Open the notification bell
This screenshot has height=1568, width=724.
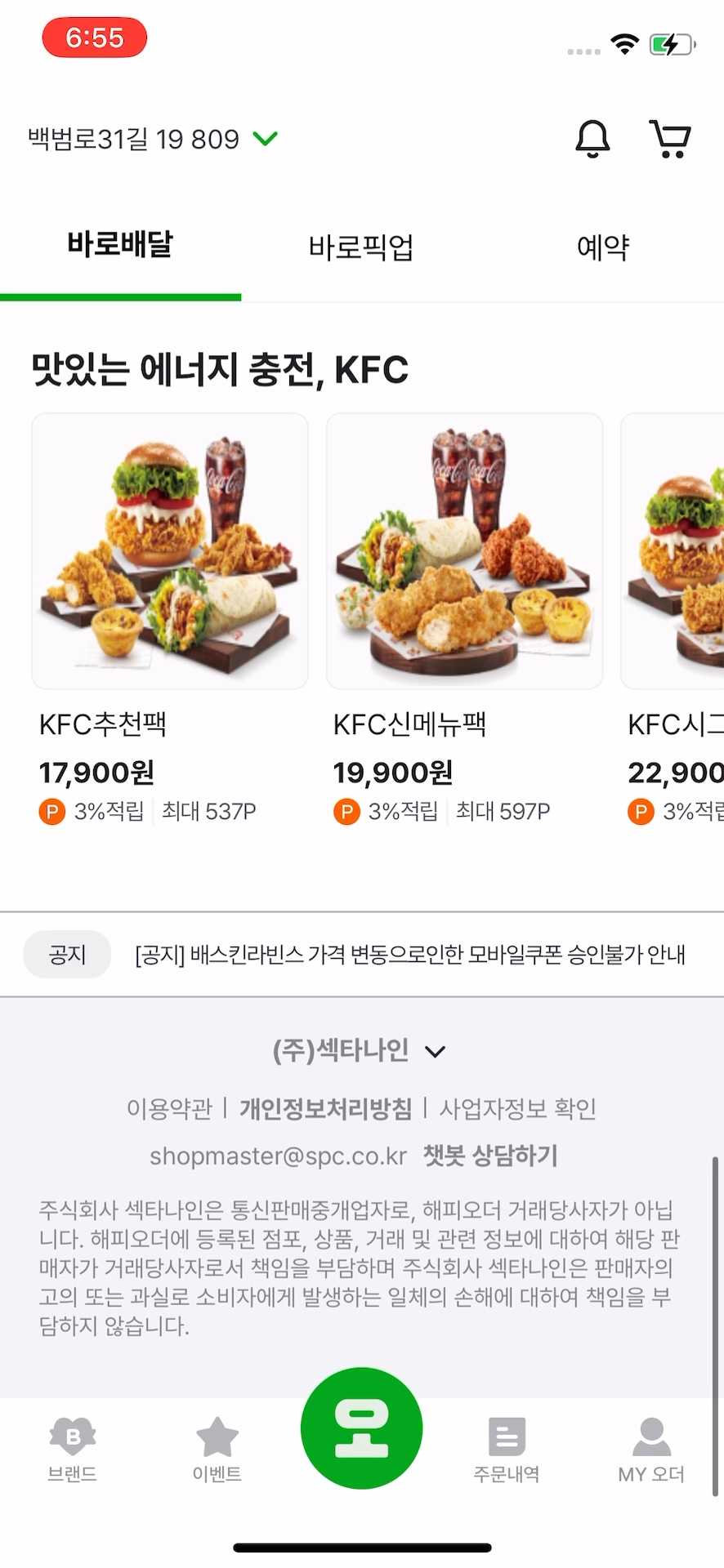(592, 139)
